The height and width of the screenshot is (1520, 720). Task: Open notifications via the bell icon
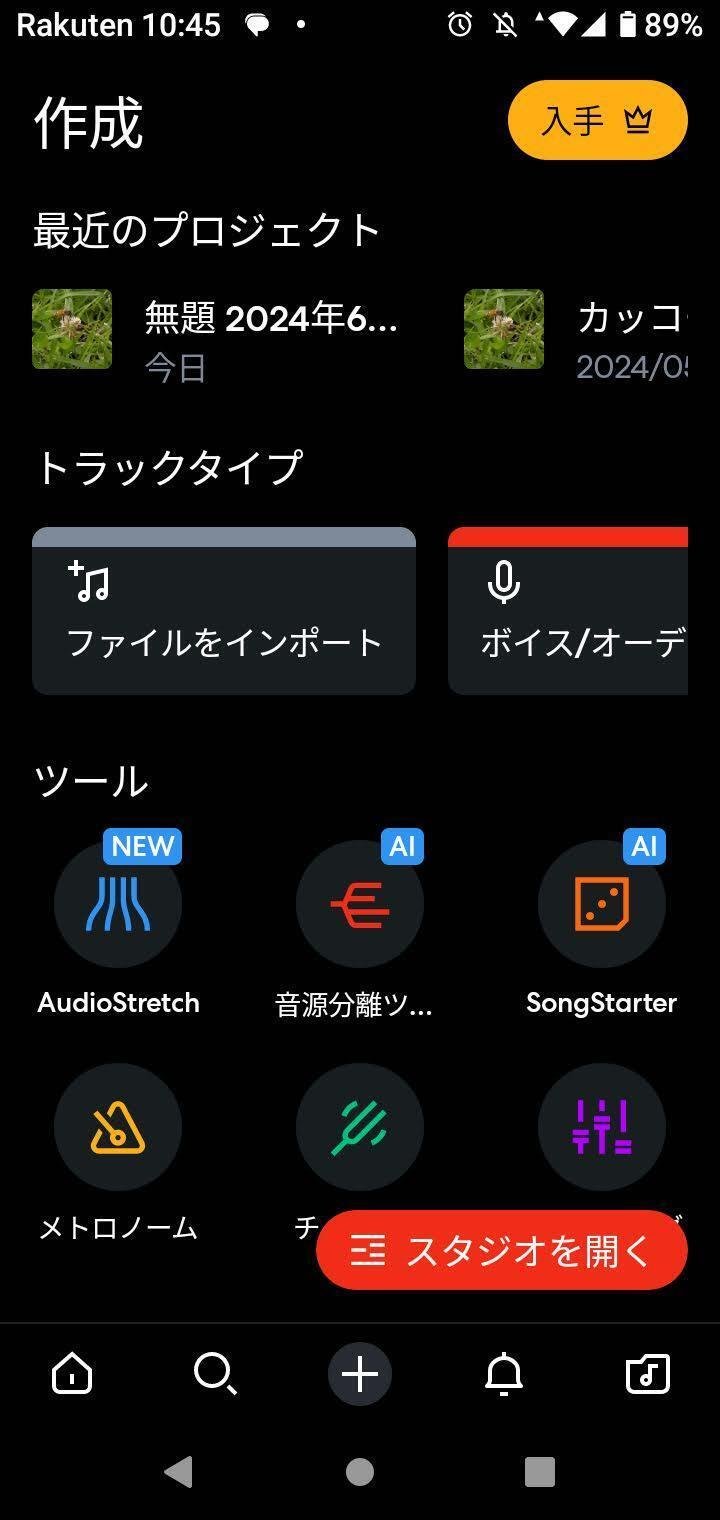pyautogui.click(x=503, y=1373)
